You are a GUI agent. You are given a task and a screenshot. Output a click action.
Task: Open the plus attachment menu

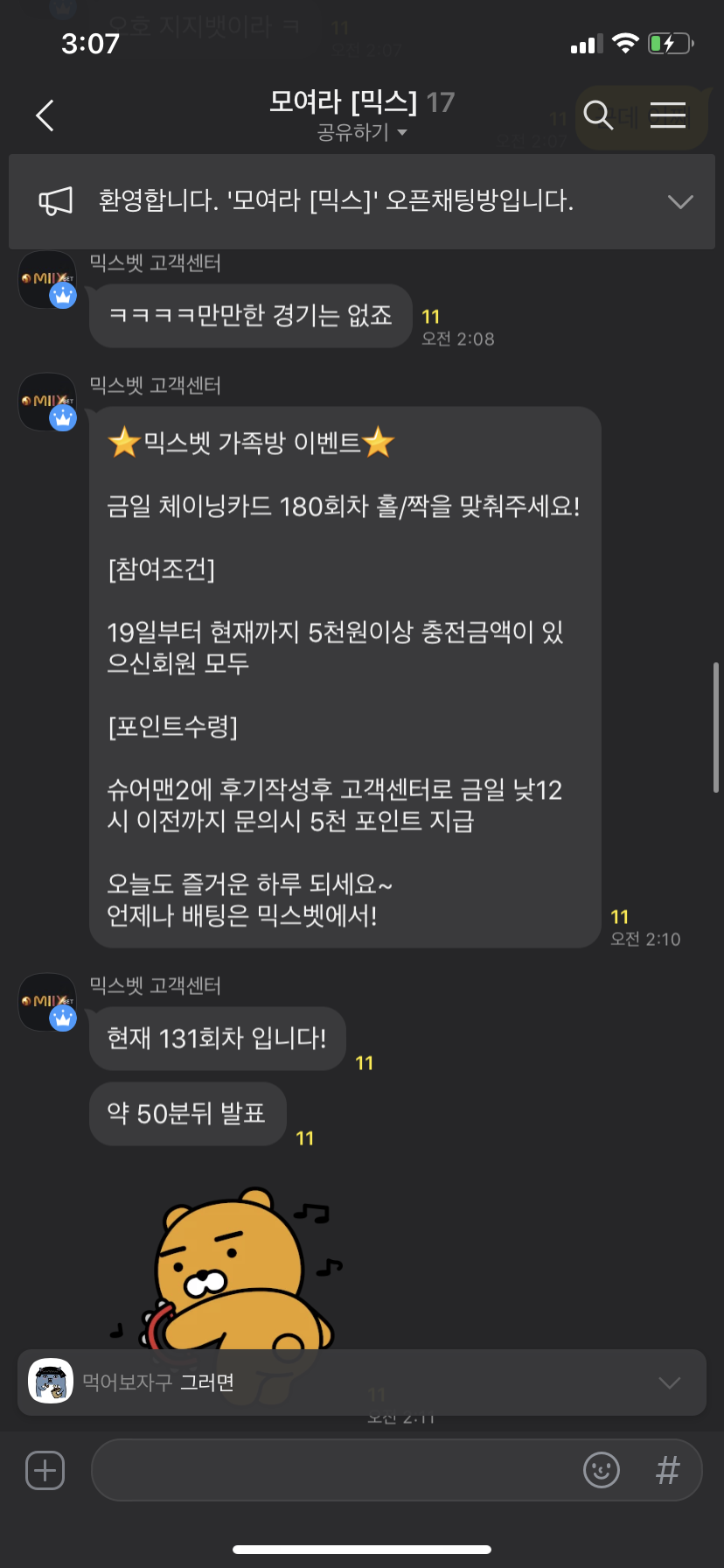coord(45,1470)
